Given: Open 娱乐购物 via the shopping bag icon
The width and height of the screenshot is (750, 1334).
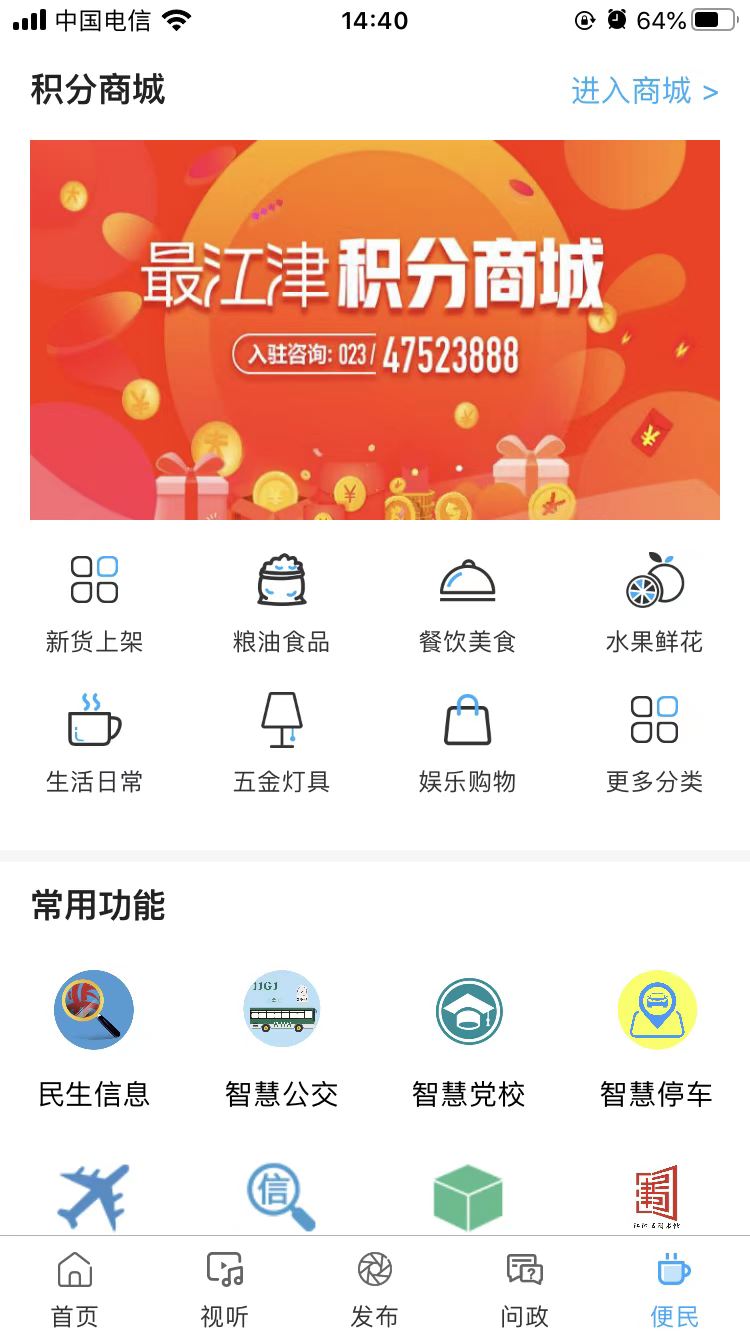Looking at the screenshot, I should pyautogui.click(x=467, y=722).
